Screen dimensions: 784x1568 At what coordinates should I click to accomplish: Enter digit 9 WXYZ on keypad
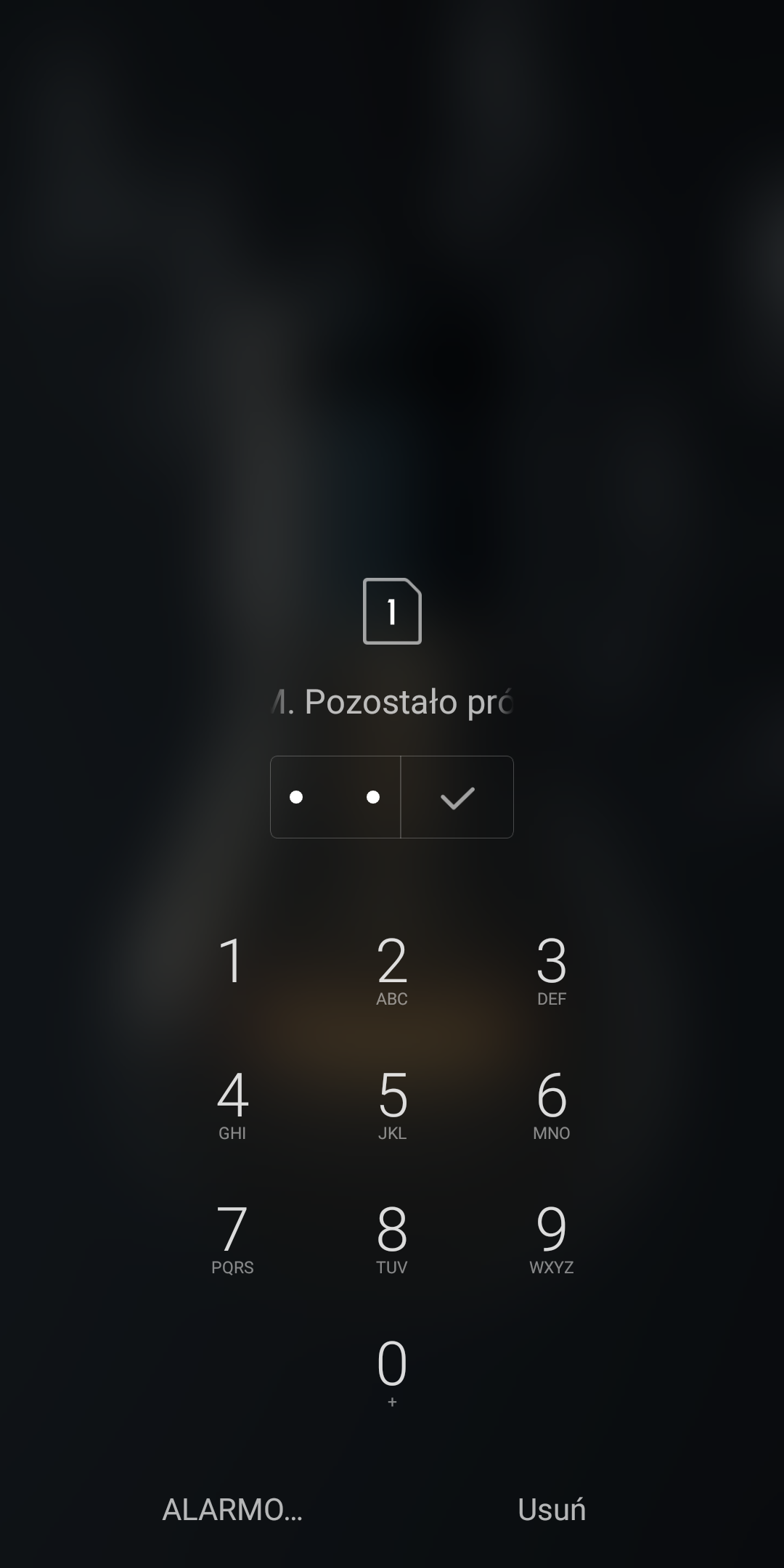552,1238
